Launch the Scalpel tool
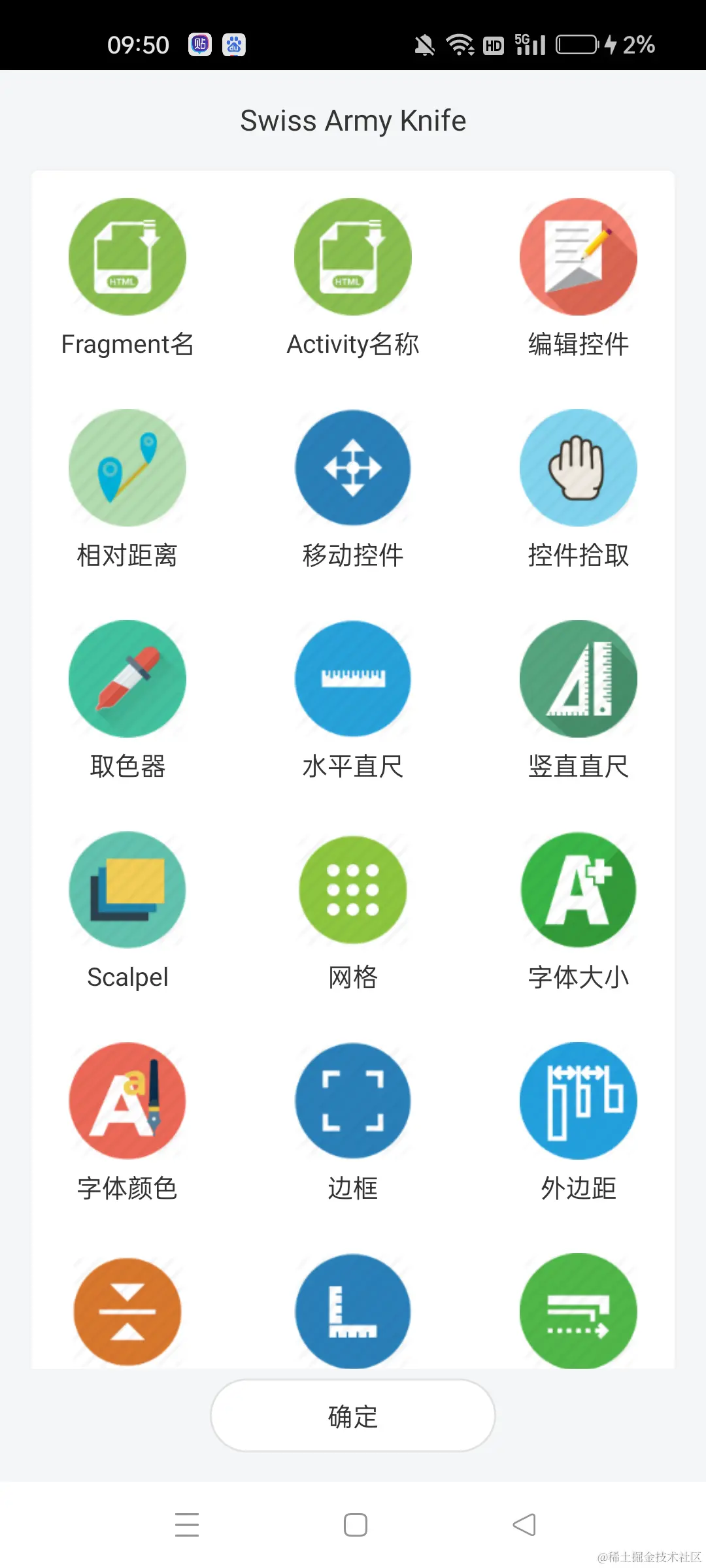The height and width of the screenshot is (1568, 706). 127,890
